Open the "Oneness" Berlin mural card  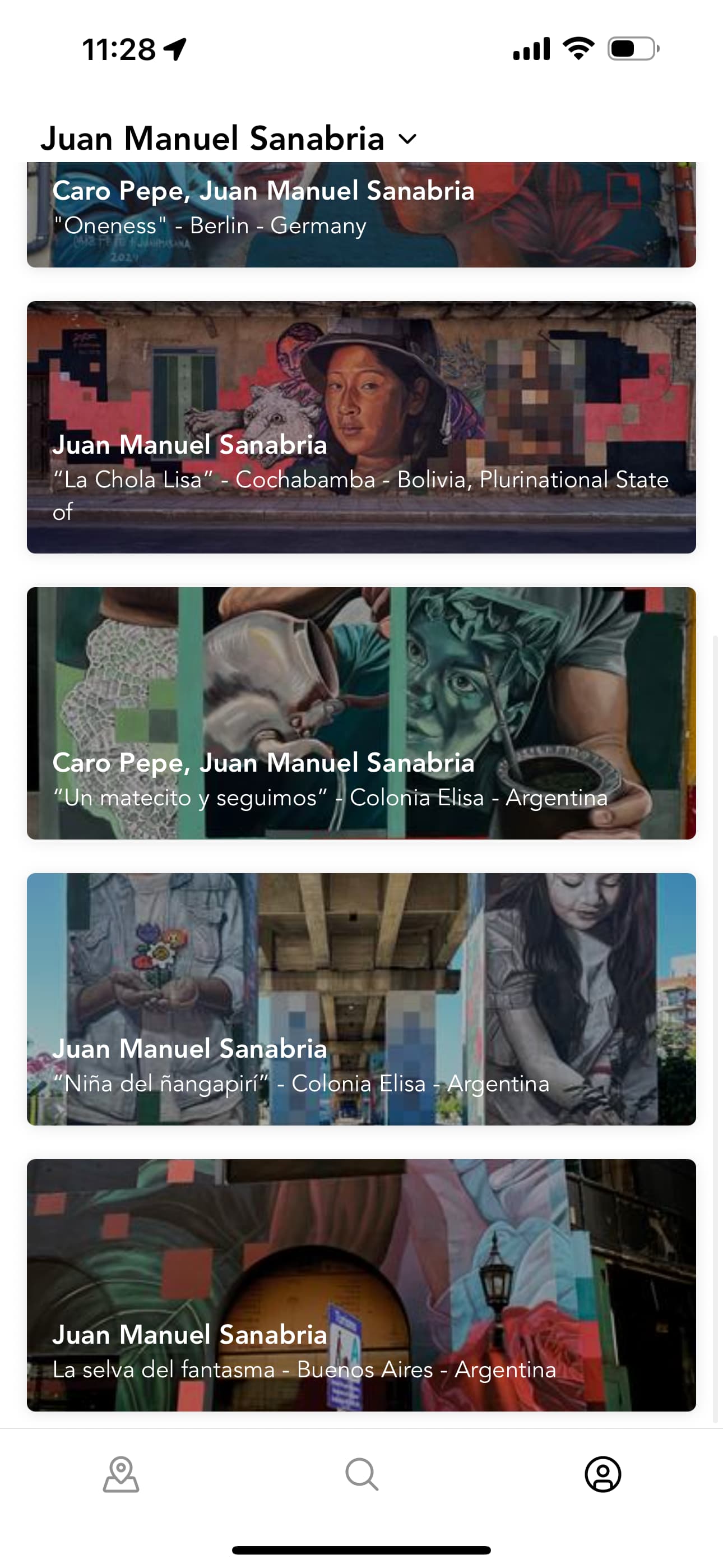point(361,214)
